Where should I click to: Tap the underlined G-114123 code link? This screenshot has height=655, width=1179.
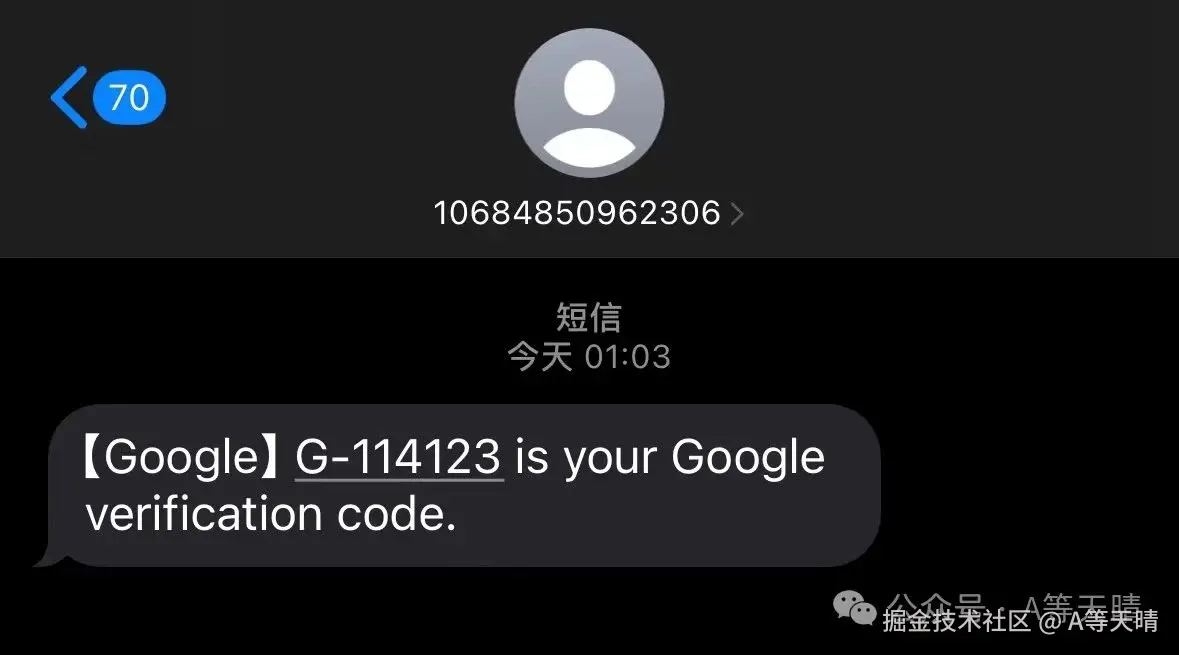click(x=398, y=458)
